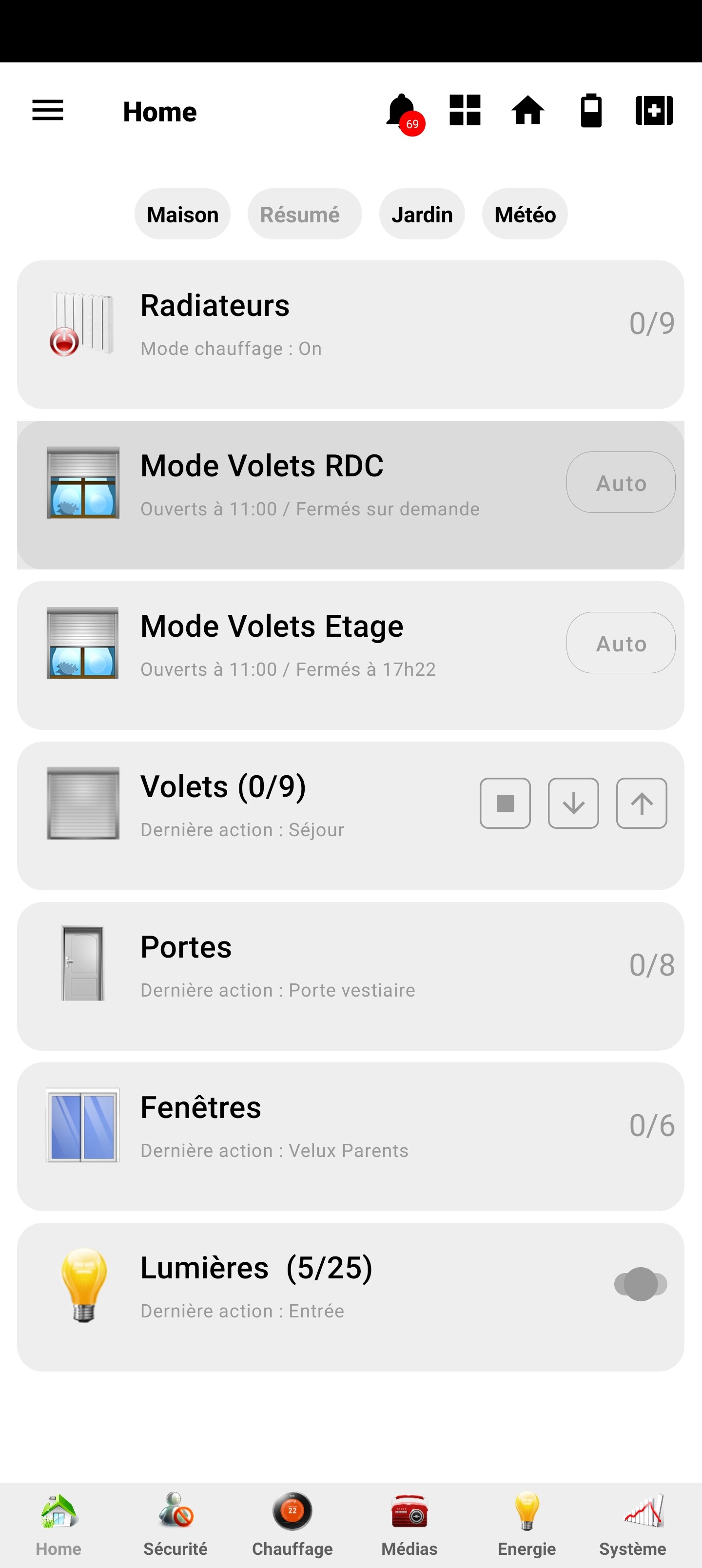Open the Portes card
The width and height of the screenshot is (702, 1568).
(x=351, y=977)
